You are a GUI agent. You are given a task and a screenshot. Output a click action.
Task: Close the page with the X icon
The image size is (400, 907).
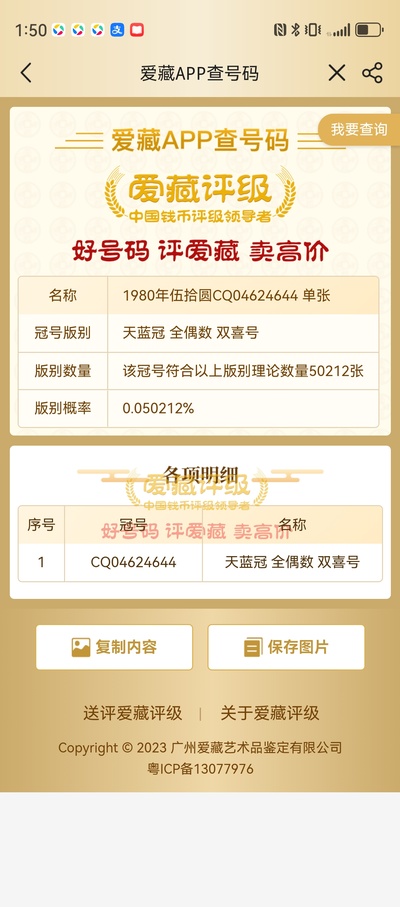point(336,73)
